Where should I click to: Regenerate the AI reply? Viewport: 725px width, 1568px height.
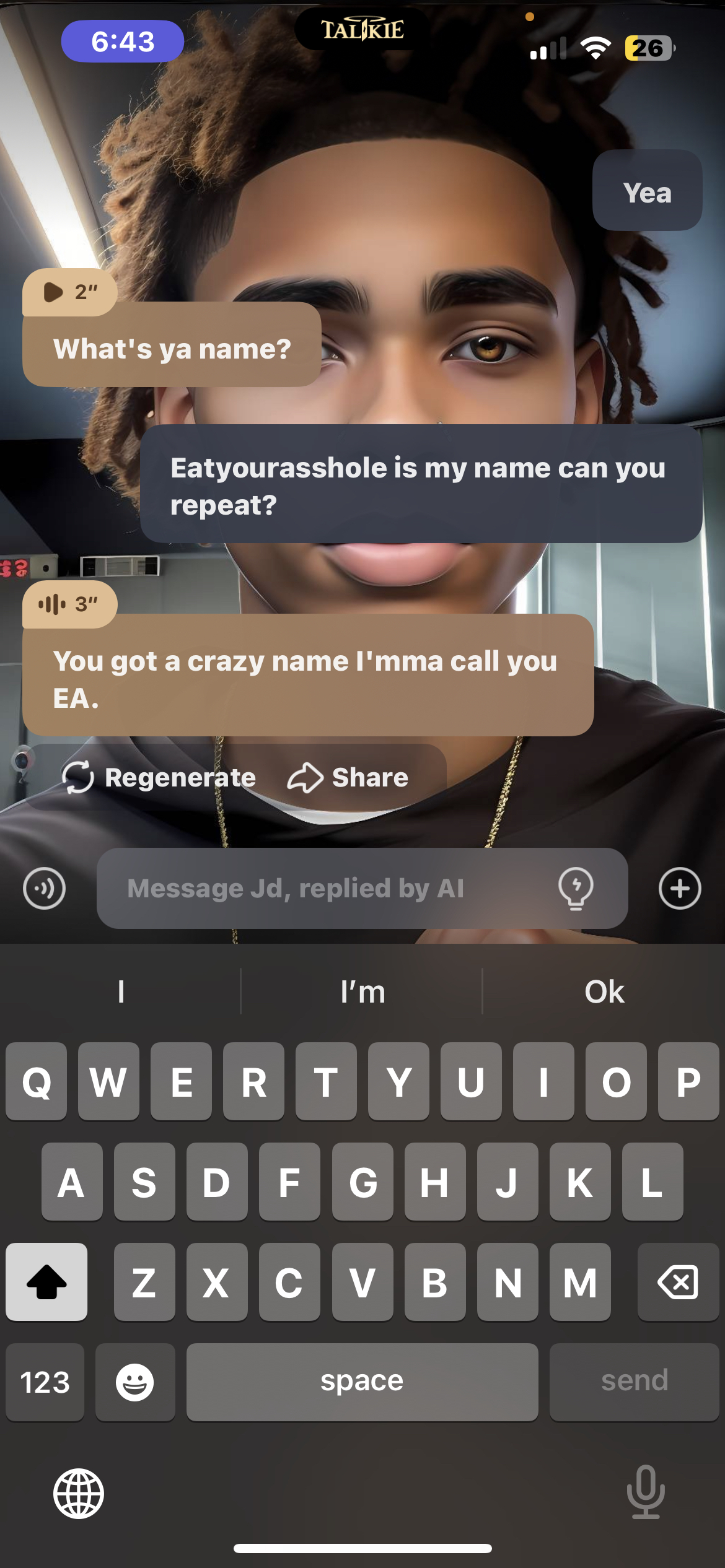159,777
